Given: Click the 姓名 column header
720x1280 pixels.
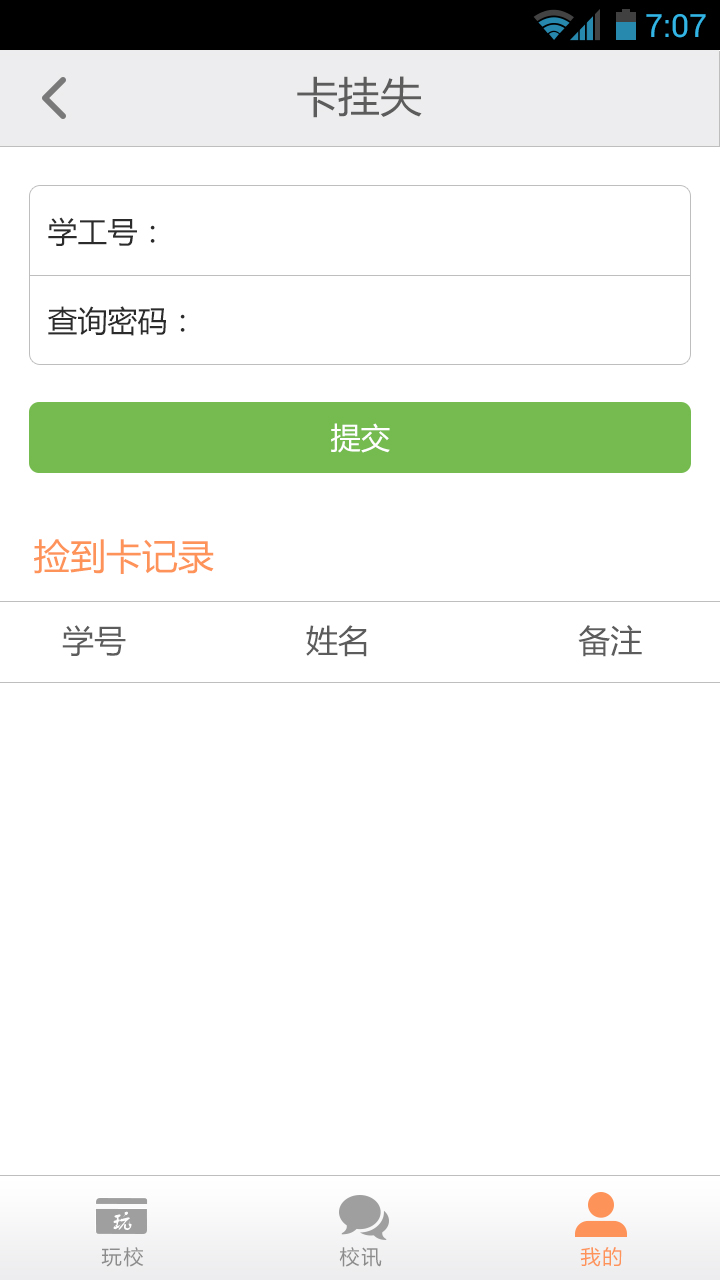Looking at the screenshot, I should click(x=337, y=642).
